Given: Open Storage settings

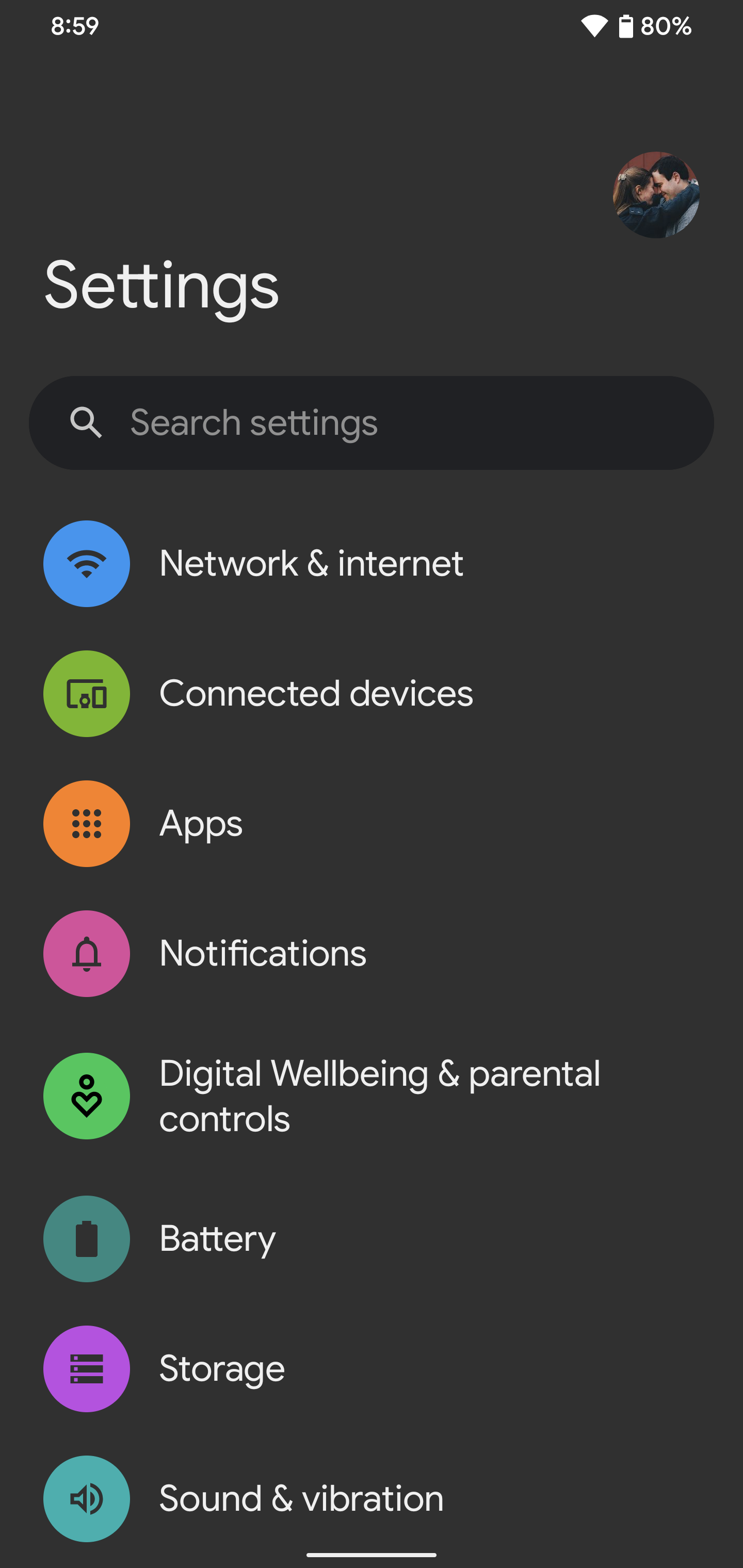Looking at the screenshot, I should point(222,1368).
